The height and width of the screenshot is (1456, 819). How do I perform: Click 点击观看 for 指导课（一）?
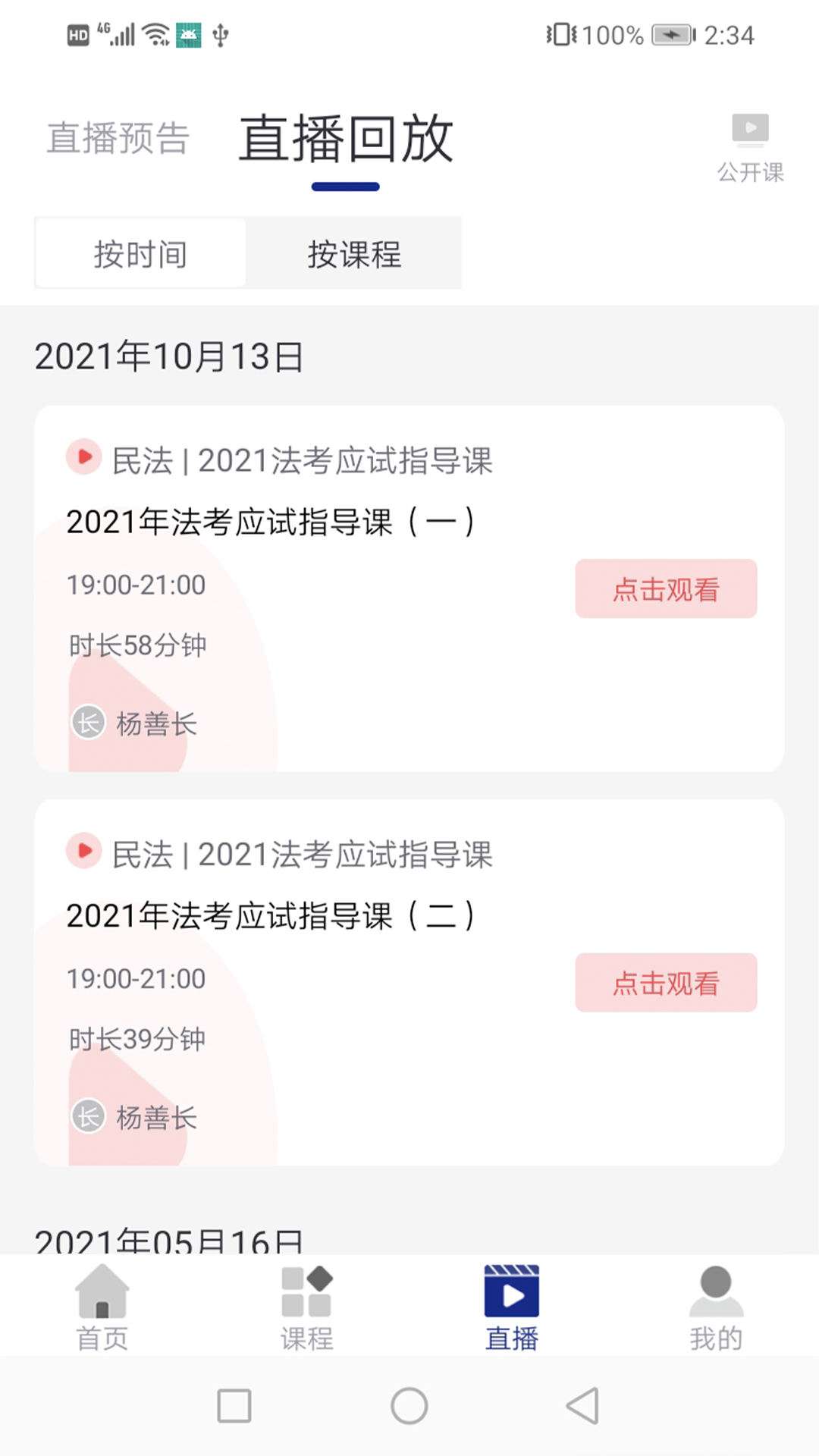coord(666,589)
